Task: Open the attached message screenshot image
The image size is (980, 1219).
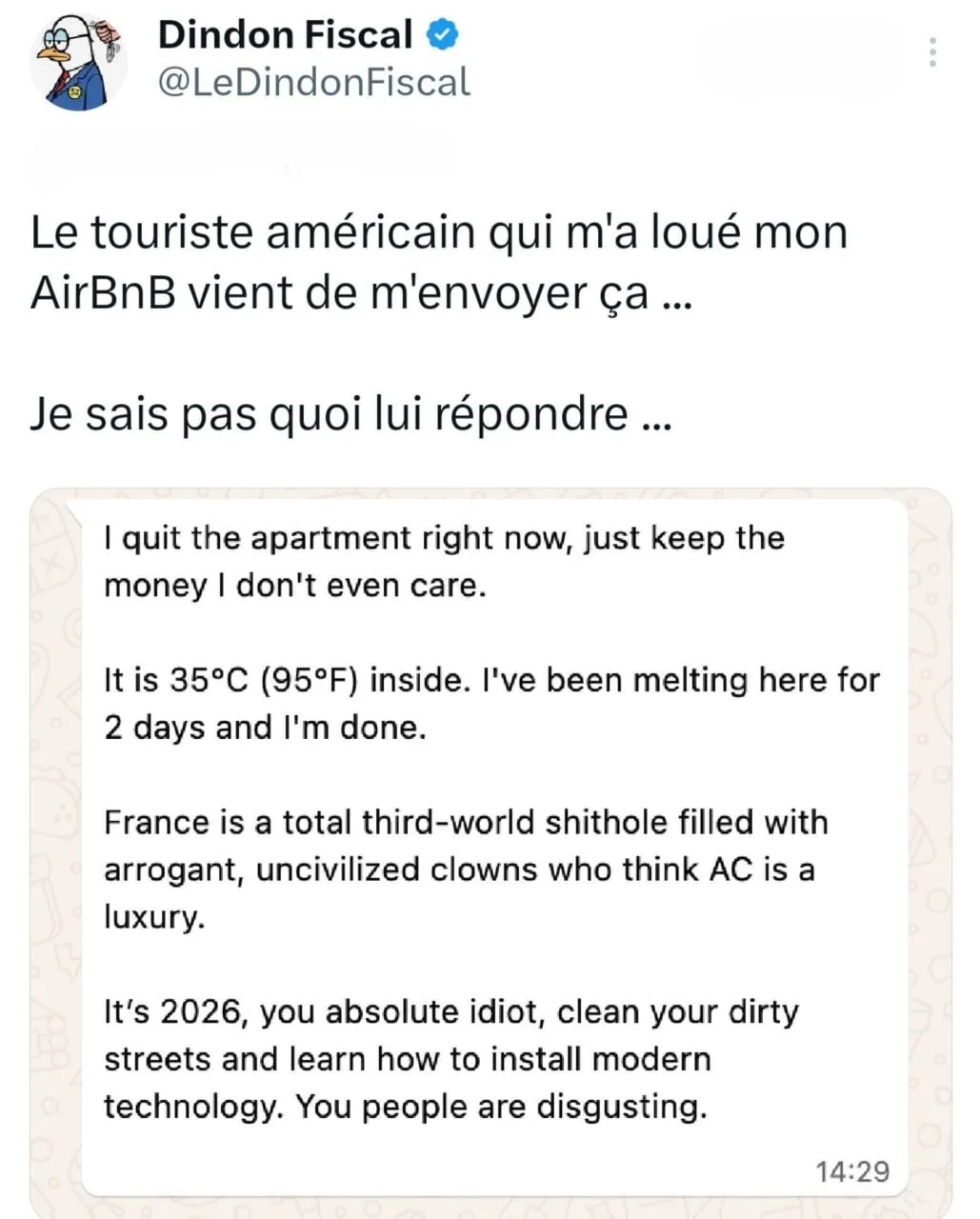Action: point(490,853)
